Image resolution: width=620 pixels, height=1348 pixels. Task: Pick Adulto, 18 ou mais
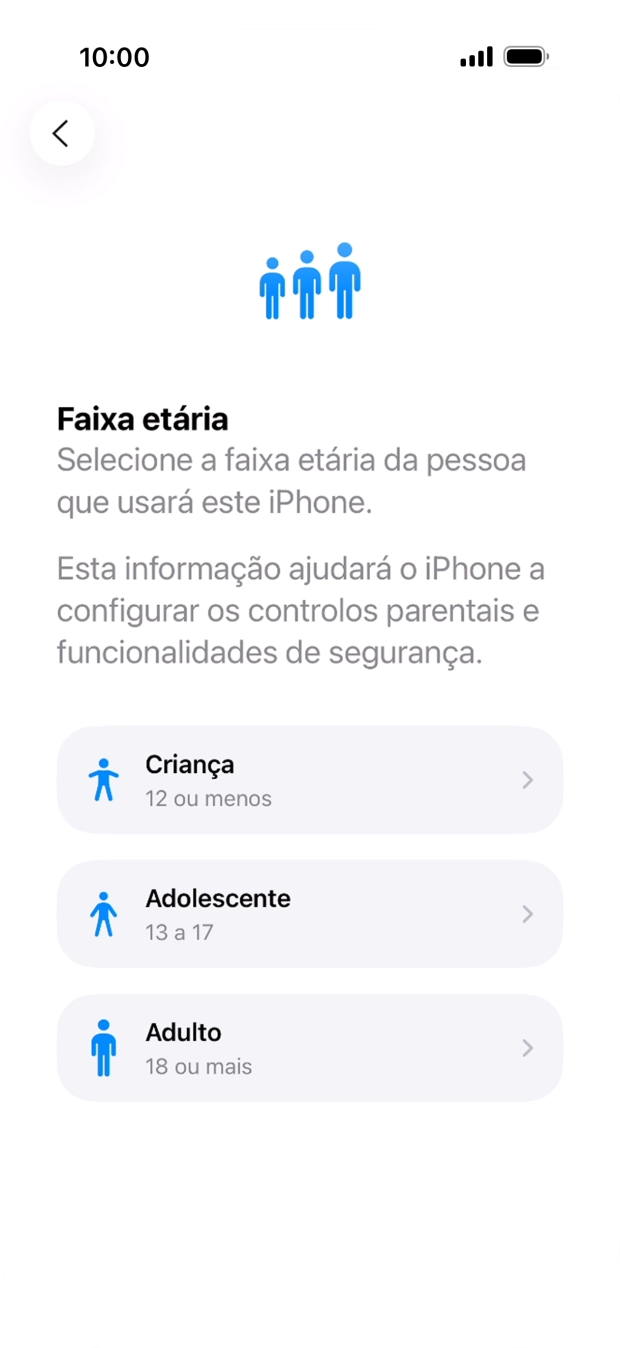309,1048
